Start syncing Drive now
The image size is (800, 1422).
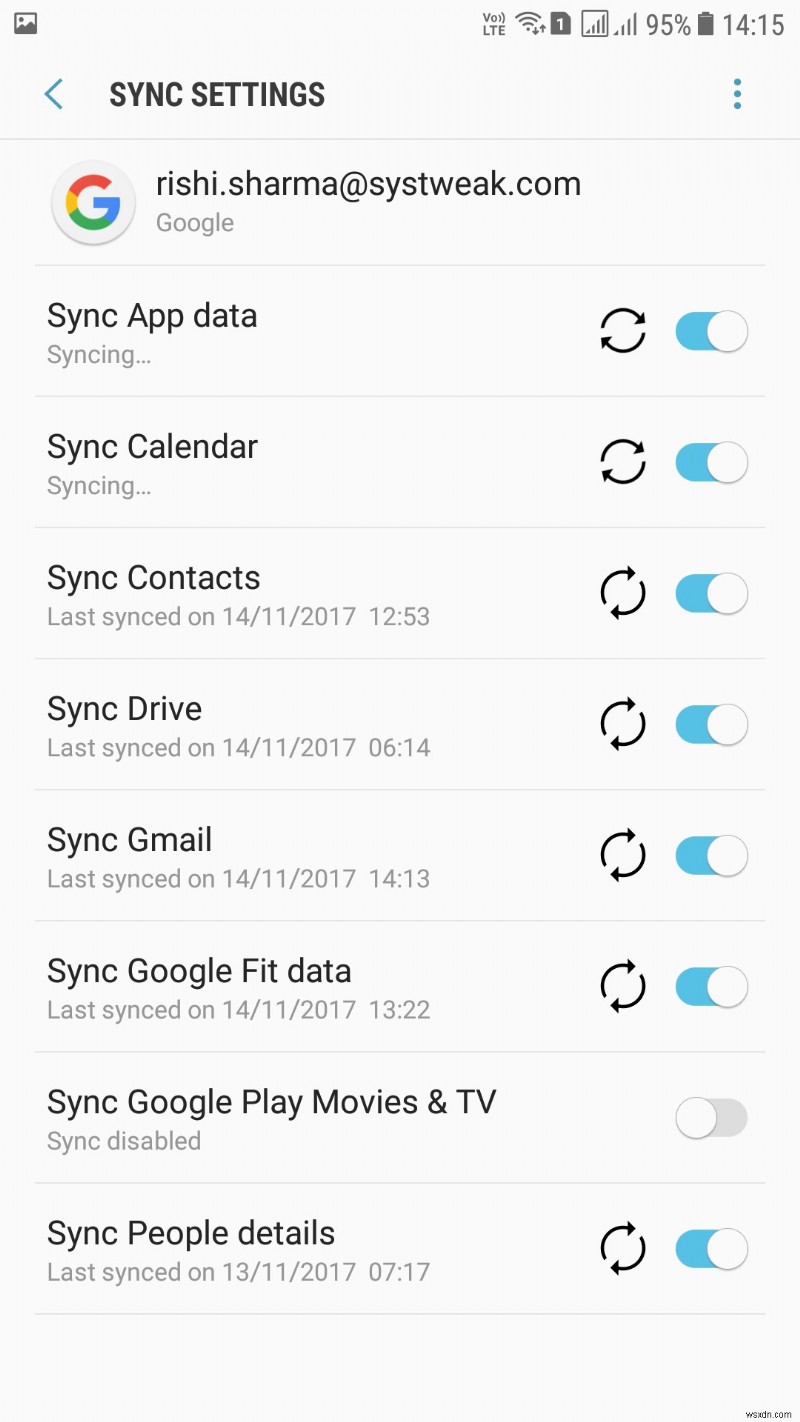[622, 724]
